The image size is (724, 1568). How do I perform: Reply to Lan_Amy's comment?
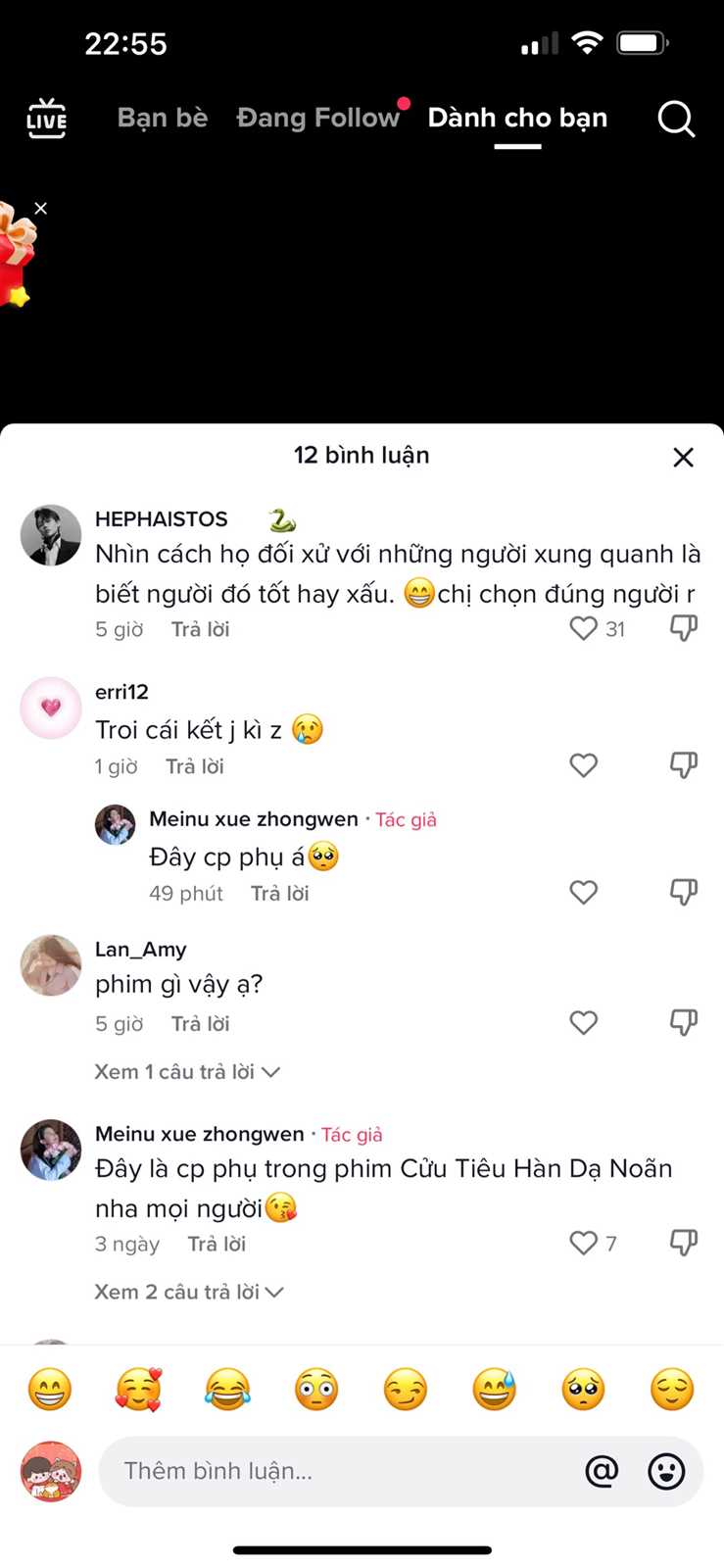coord(200,1024)
